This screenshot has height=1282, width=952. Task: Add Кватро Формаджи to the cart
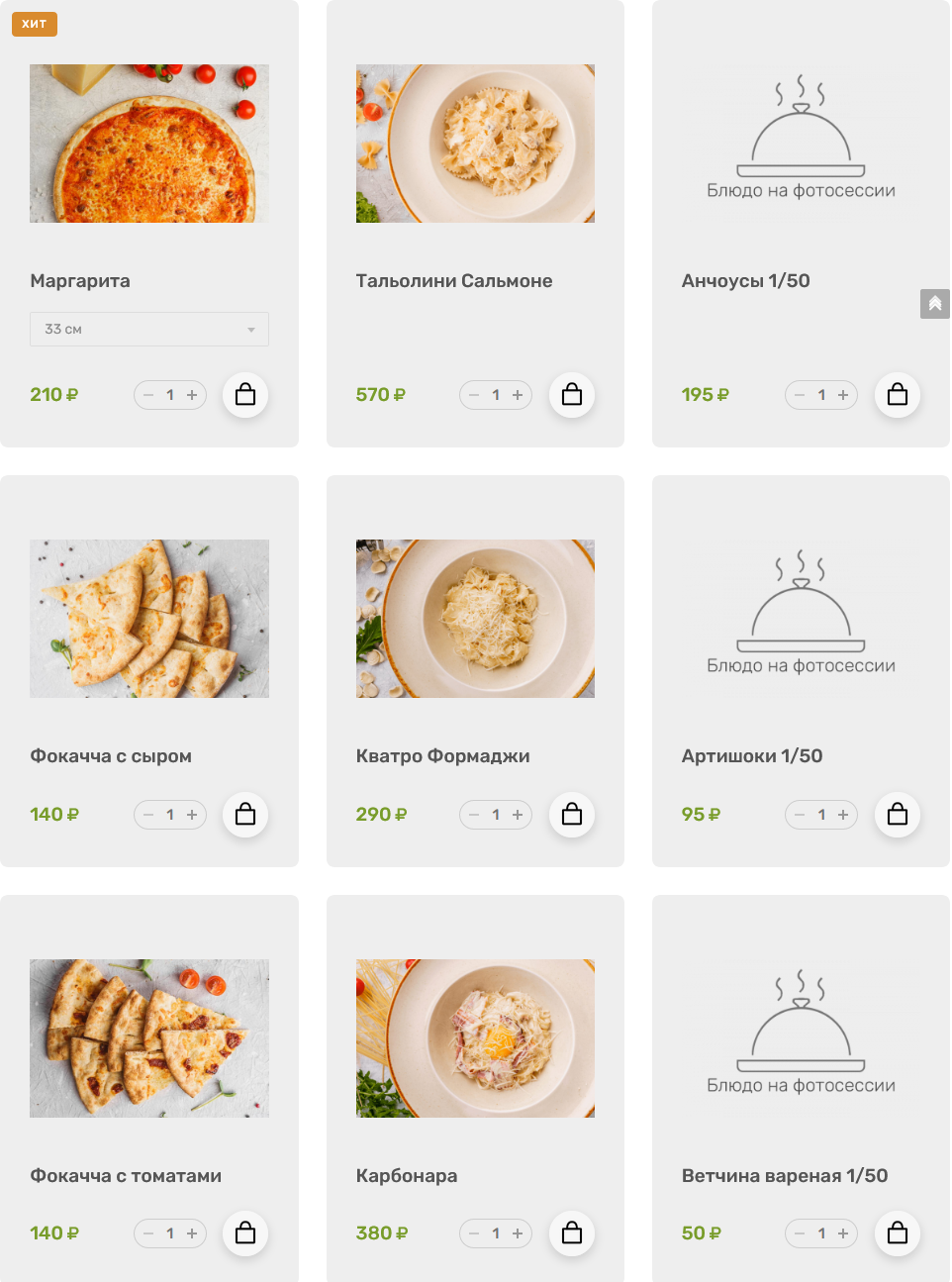[572, 815]
